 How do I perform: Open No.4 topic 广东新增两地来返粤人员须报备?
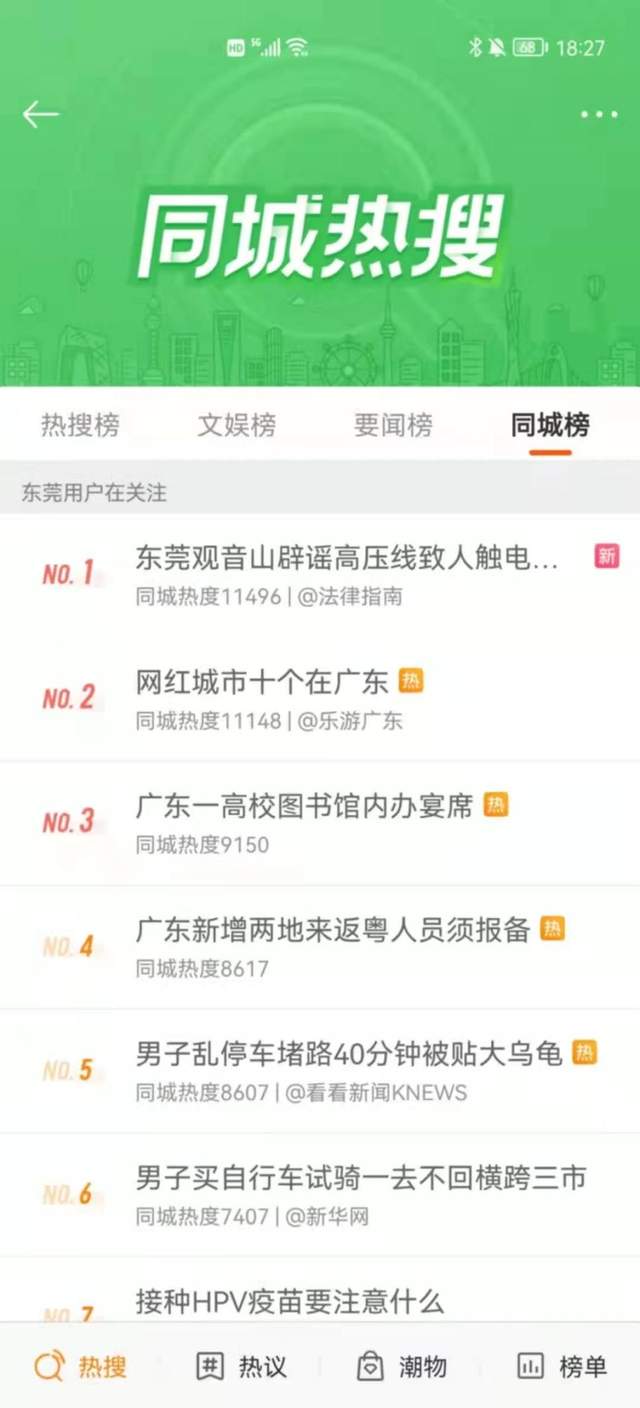[332, 930]
